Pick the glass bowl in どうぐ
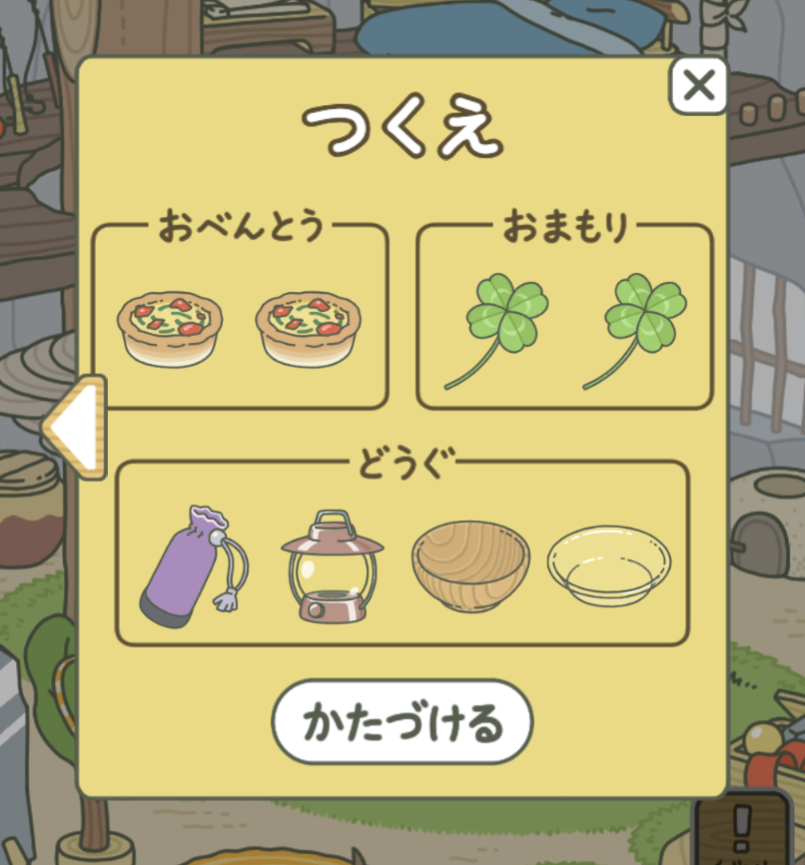Image resolution: width=805 pixels, height=865 pixels. coord(609,565)
